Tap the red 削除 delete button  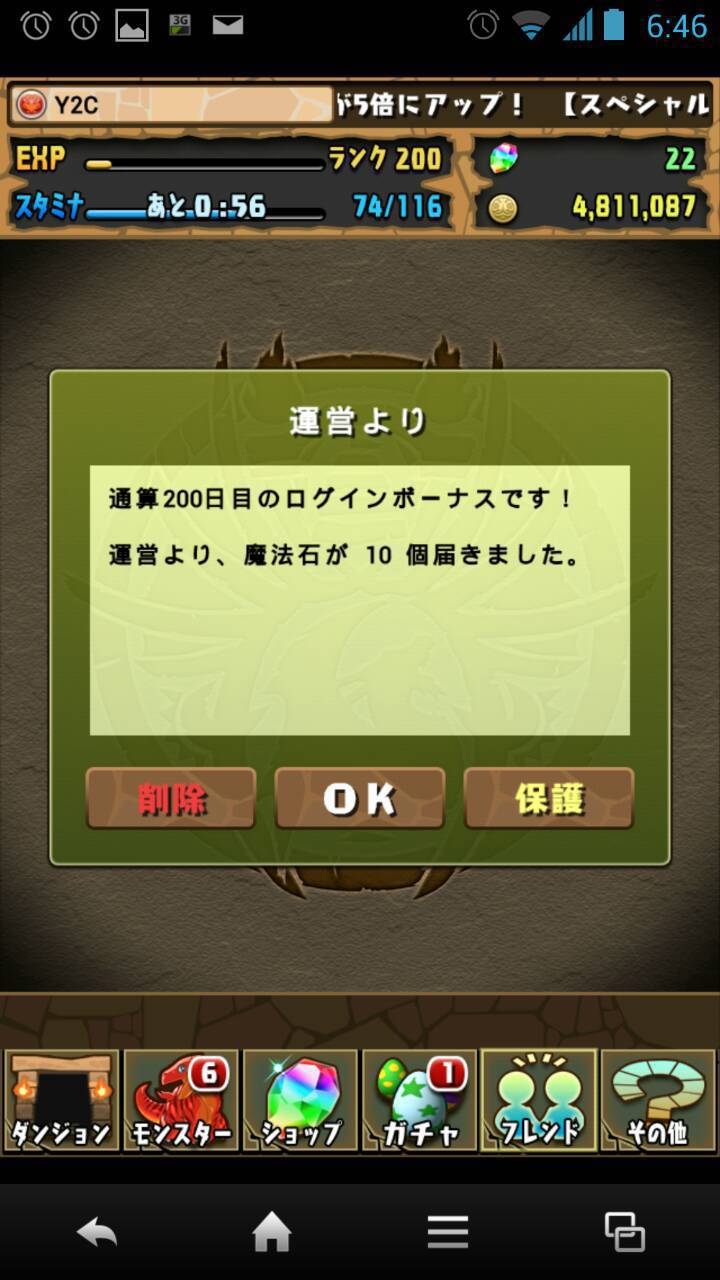coord(171,798)
